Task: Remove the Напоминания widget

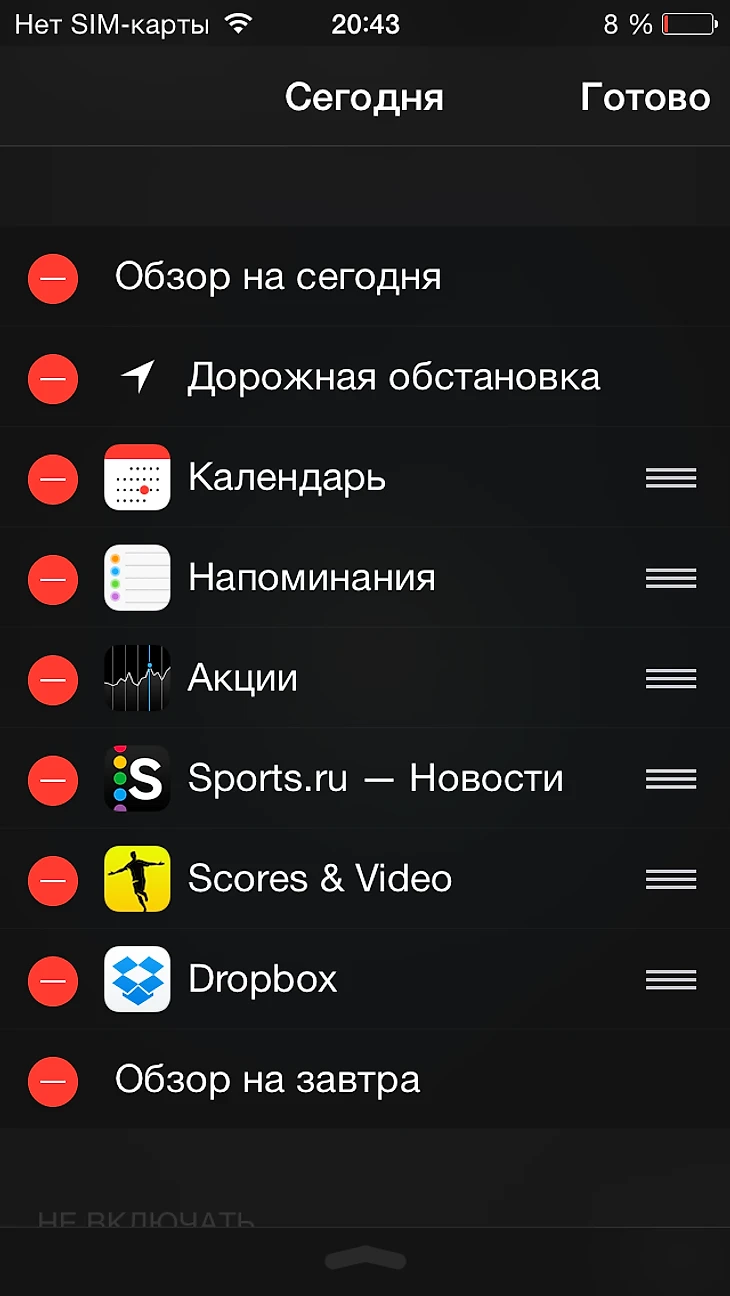Action: coord(53,579)
